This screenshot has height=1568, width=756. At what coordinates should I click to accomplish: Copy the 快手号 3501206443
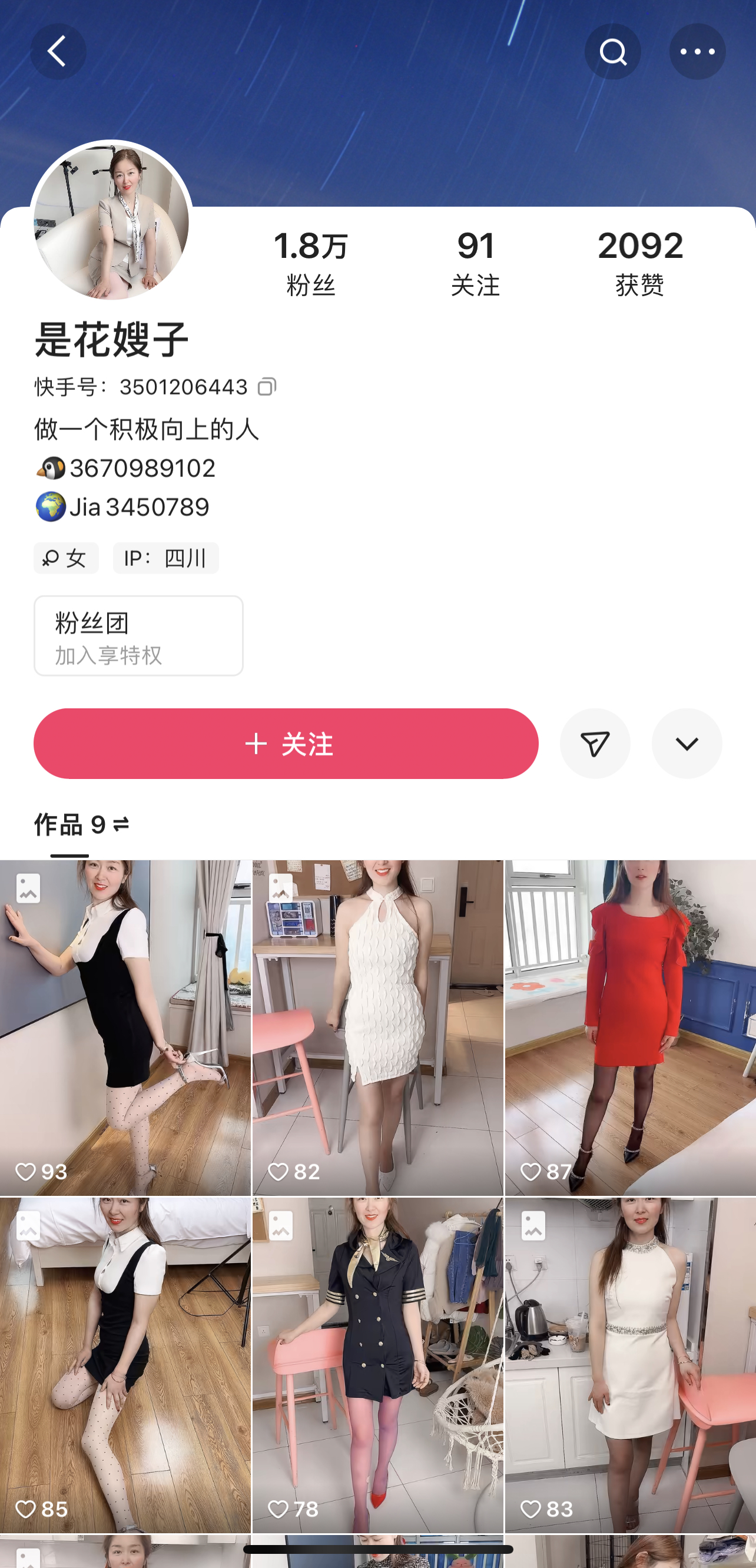[267, 386]
